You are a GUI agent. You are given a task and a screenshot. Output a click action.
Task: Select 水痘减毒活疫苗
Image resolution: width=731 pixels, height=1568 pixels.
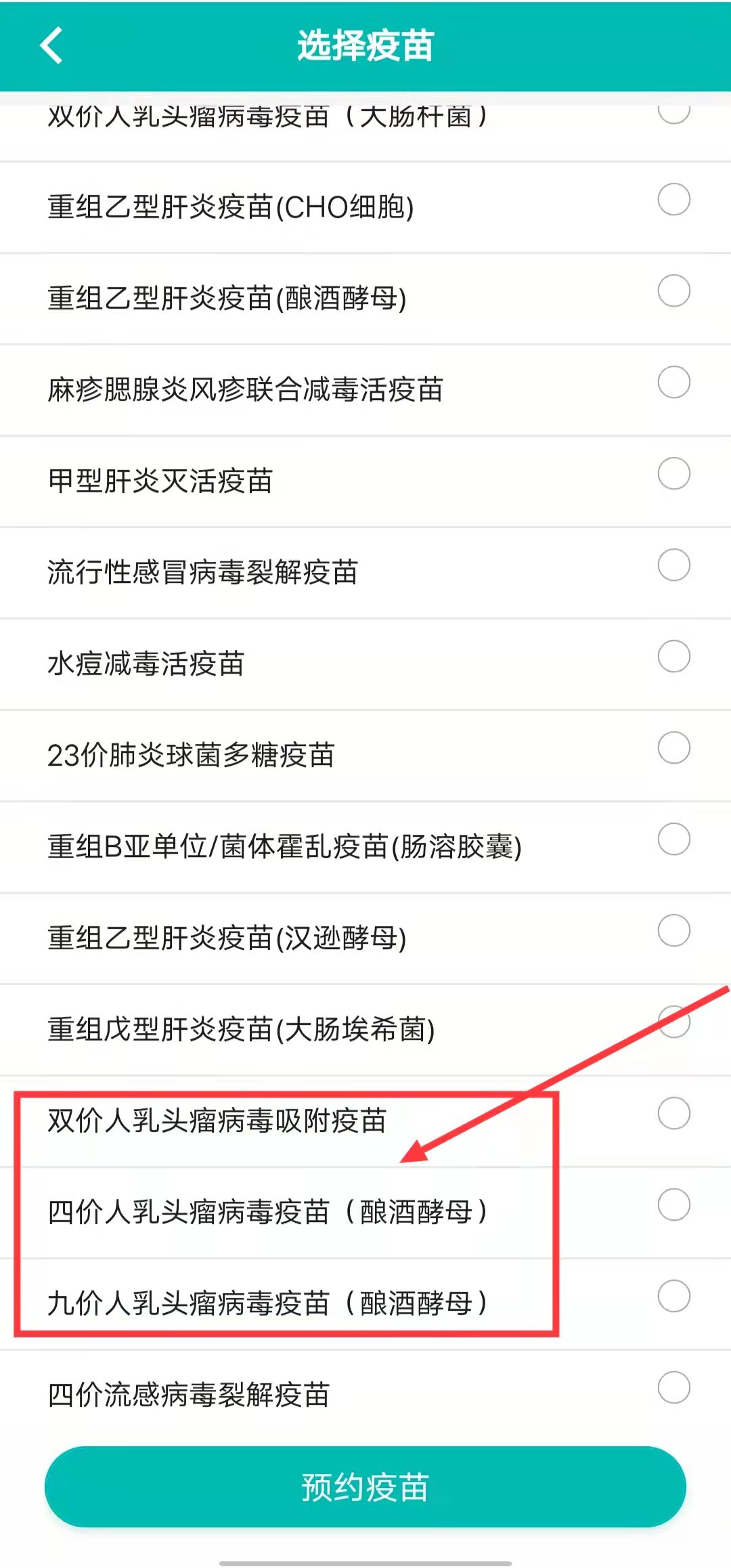point(673,657)
